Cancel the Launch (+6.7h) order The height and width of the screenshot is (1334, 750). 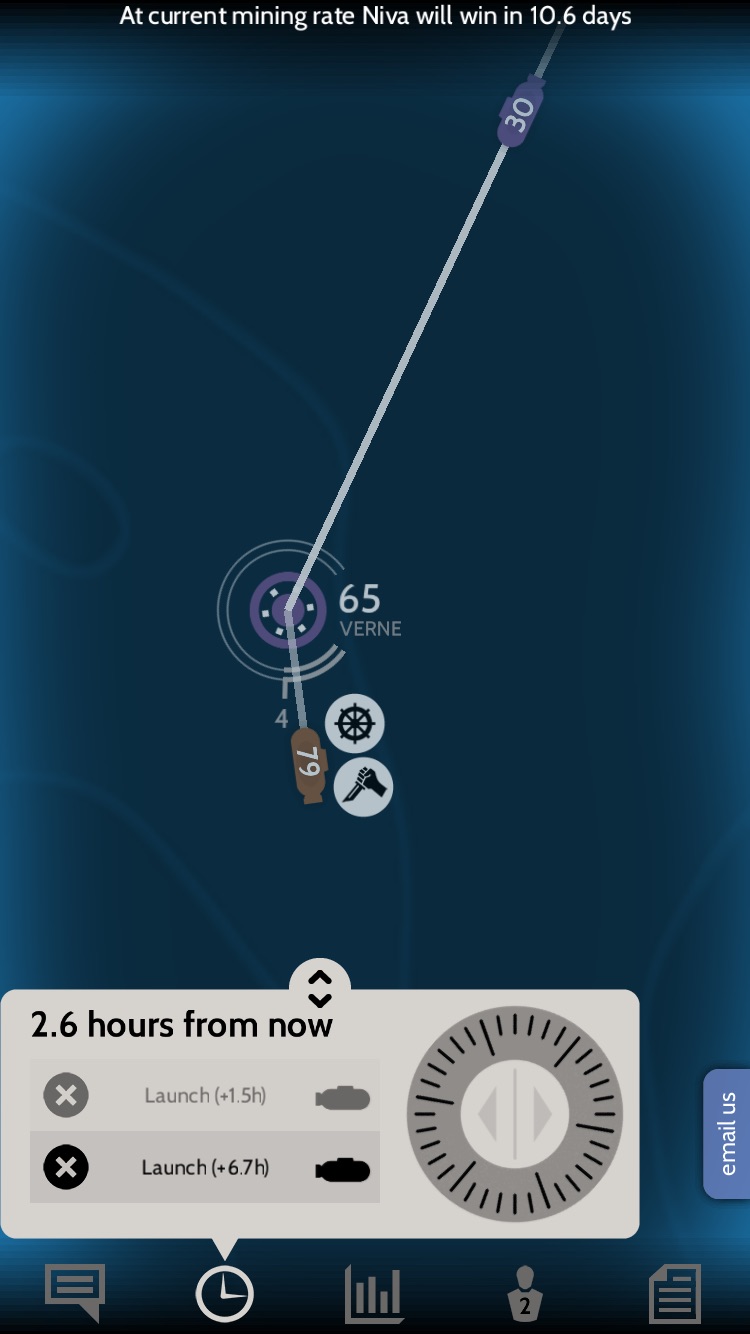click(66, 1167)
